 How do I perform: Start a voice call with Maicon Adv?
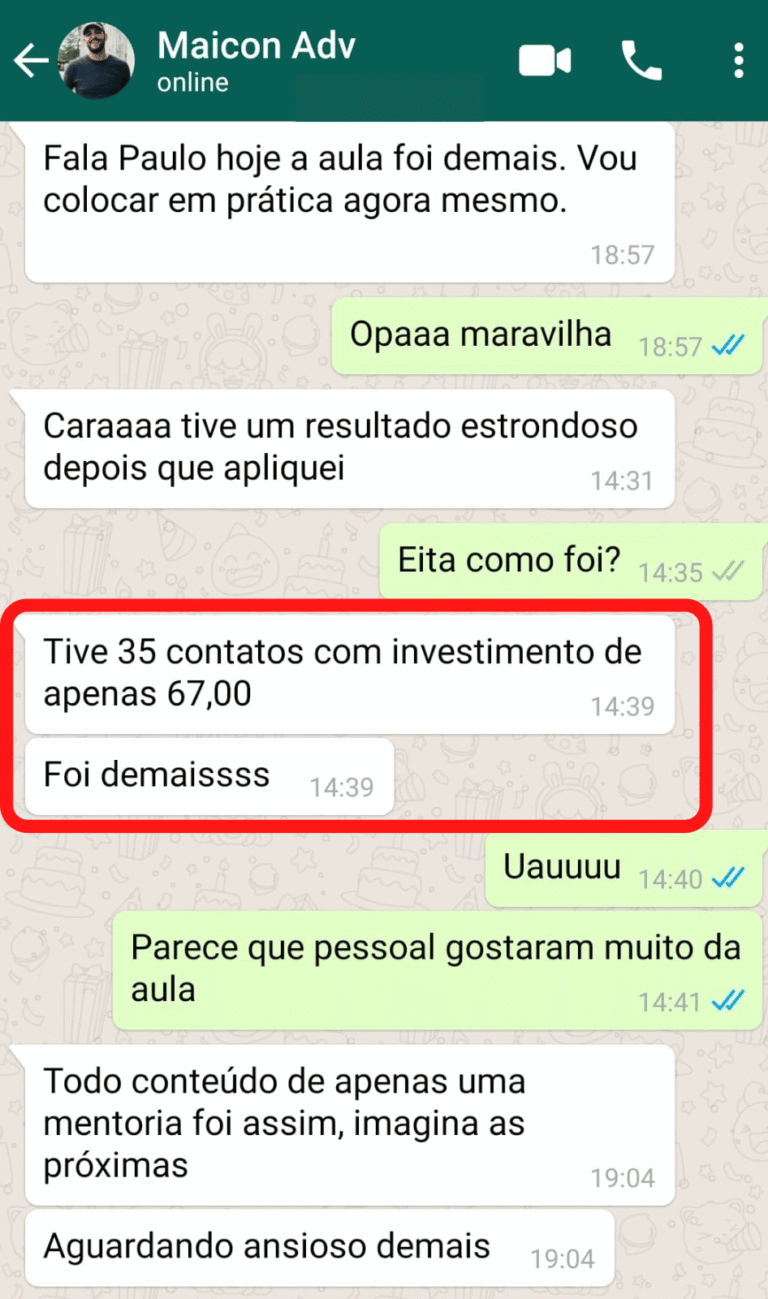pyautogui.click(x=641, y=61)
